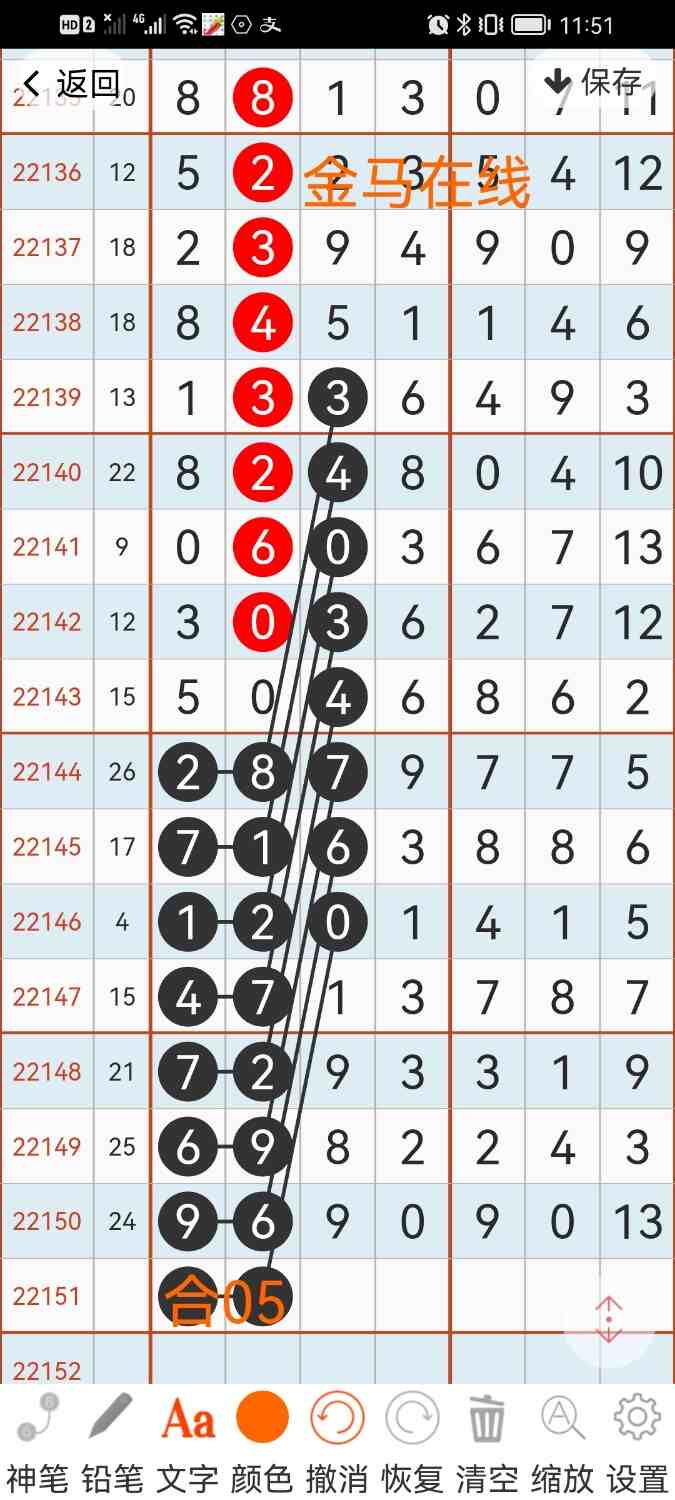Open 设置 settings gear

pyautogui.click(x=637, y=1440)
